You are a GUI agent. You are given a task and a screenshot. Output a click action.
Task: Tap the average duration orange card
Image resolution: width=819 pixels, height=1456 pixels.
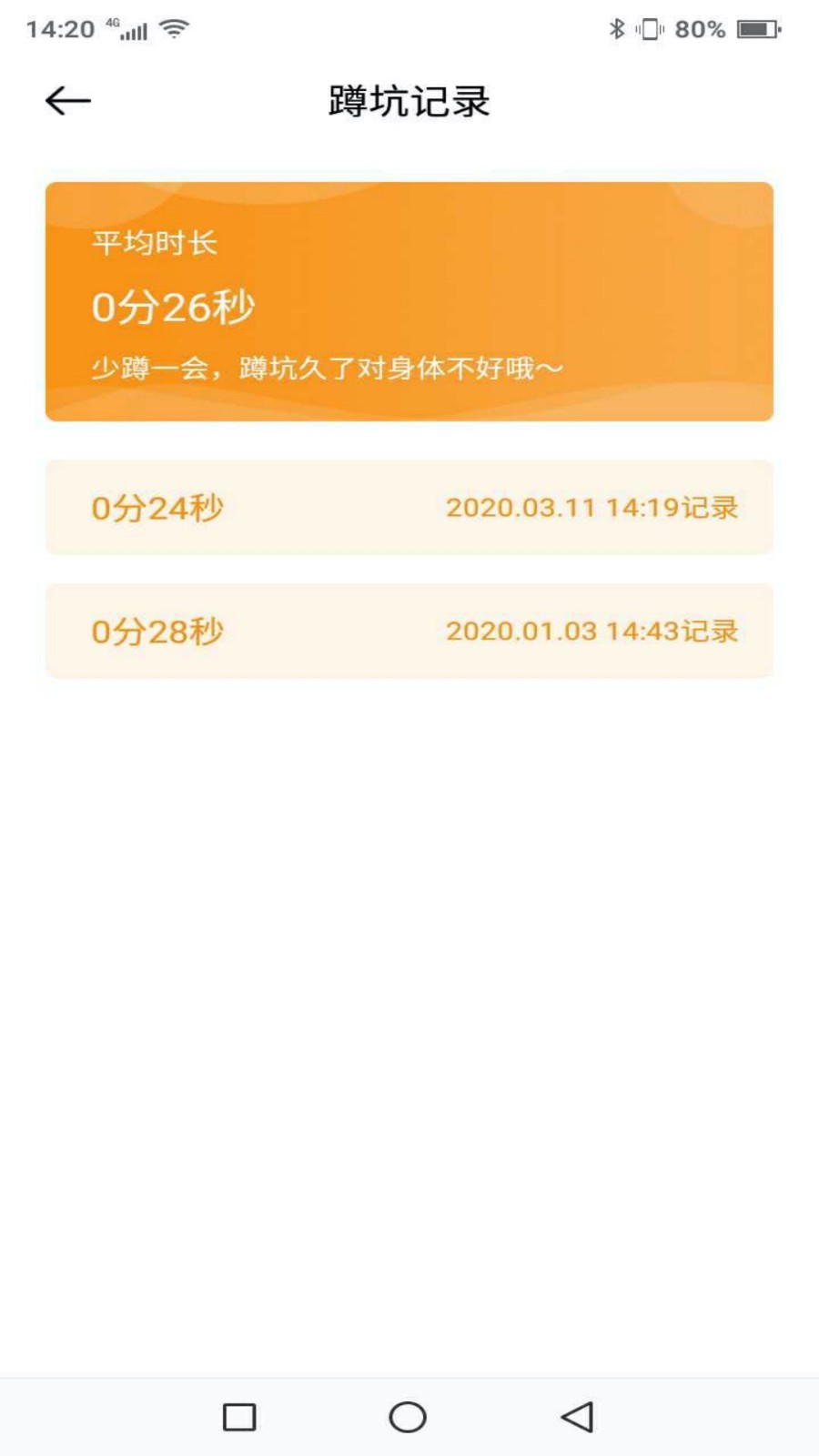409,300
